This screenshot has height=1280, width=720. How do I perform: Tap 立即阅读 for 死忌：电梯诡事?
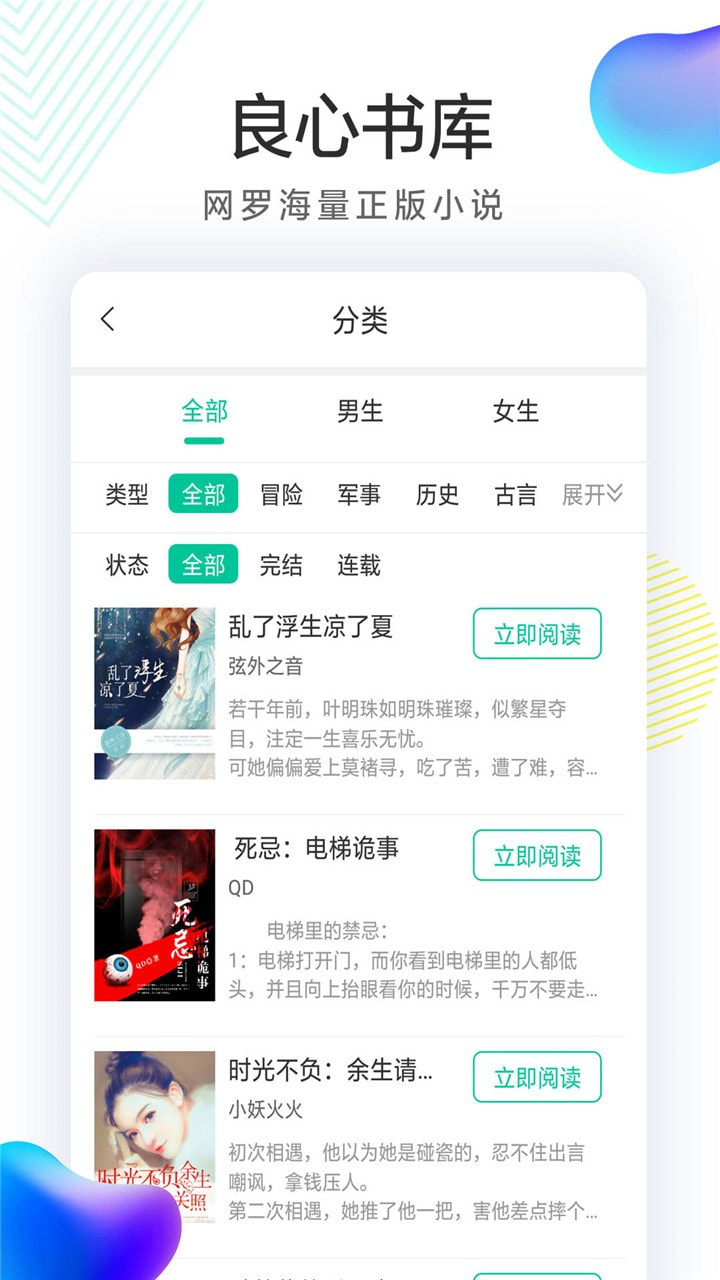(537, 855)
